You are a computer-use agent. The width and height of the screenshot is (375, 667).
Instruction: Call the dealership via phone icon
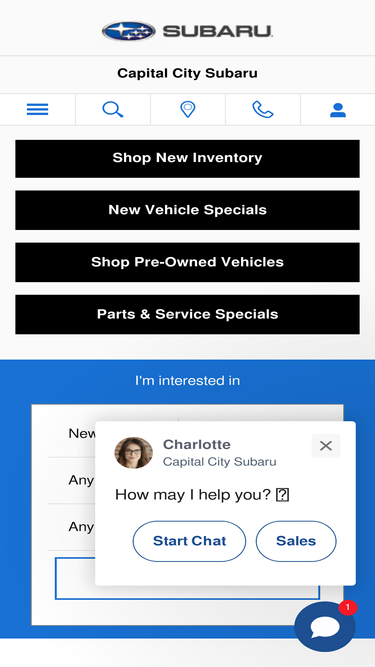pos(263,110)
